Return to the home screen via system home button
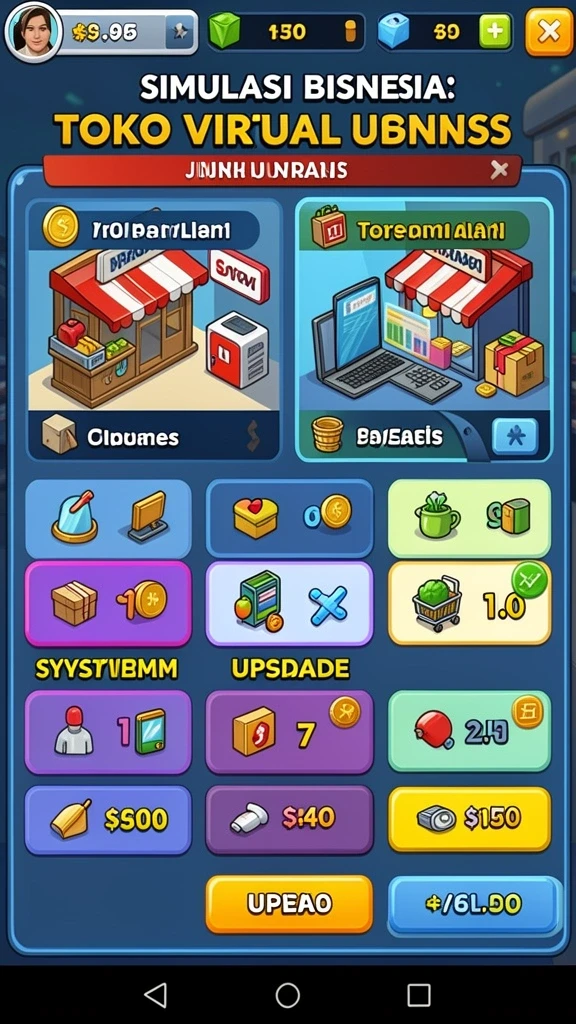The height and width of the screenshot is (1024, 576). pos(287,995)
